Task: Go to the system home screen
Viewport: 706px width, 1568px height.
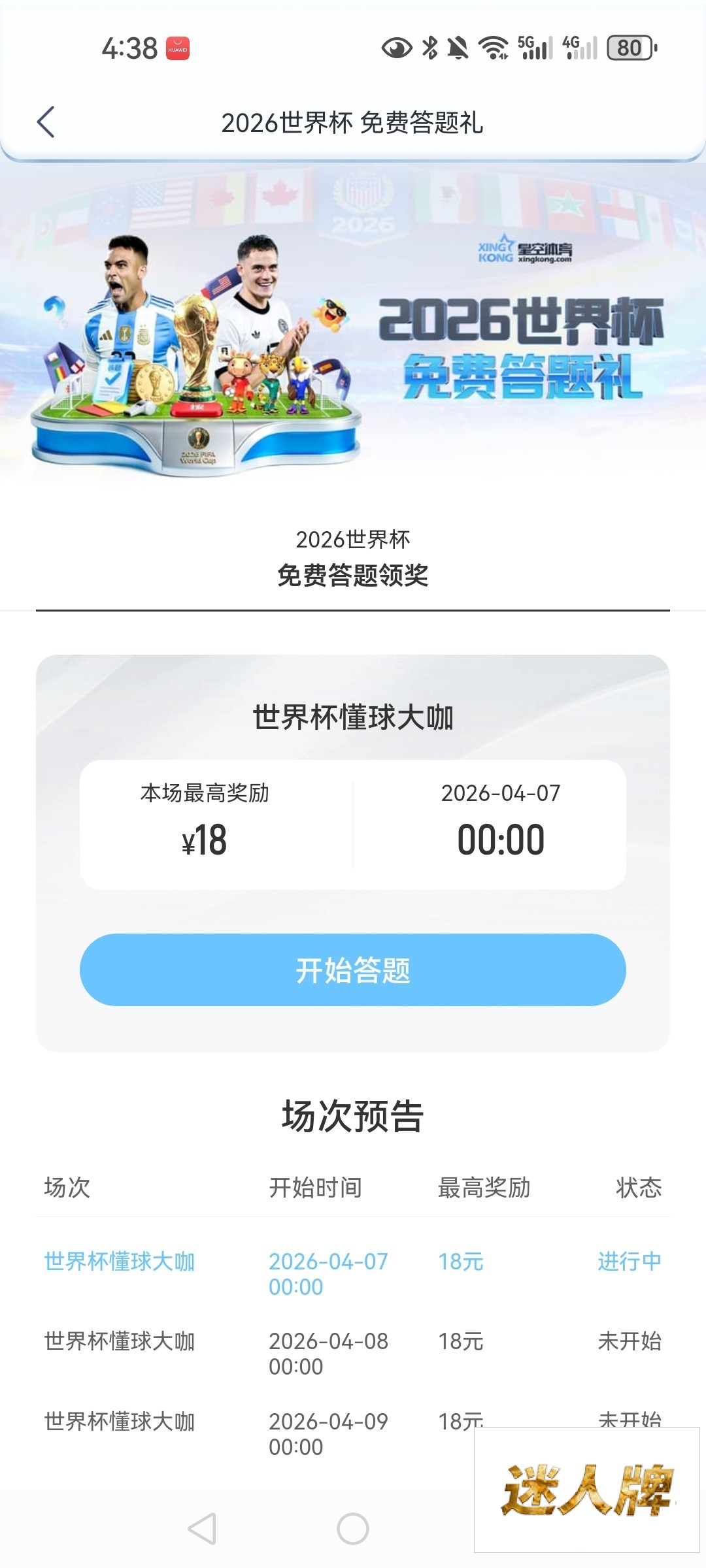Action: 353,1529
